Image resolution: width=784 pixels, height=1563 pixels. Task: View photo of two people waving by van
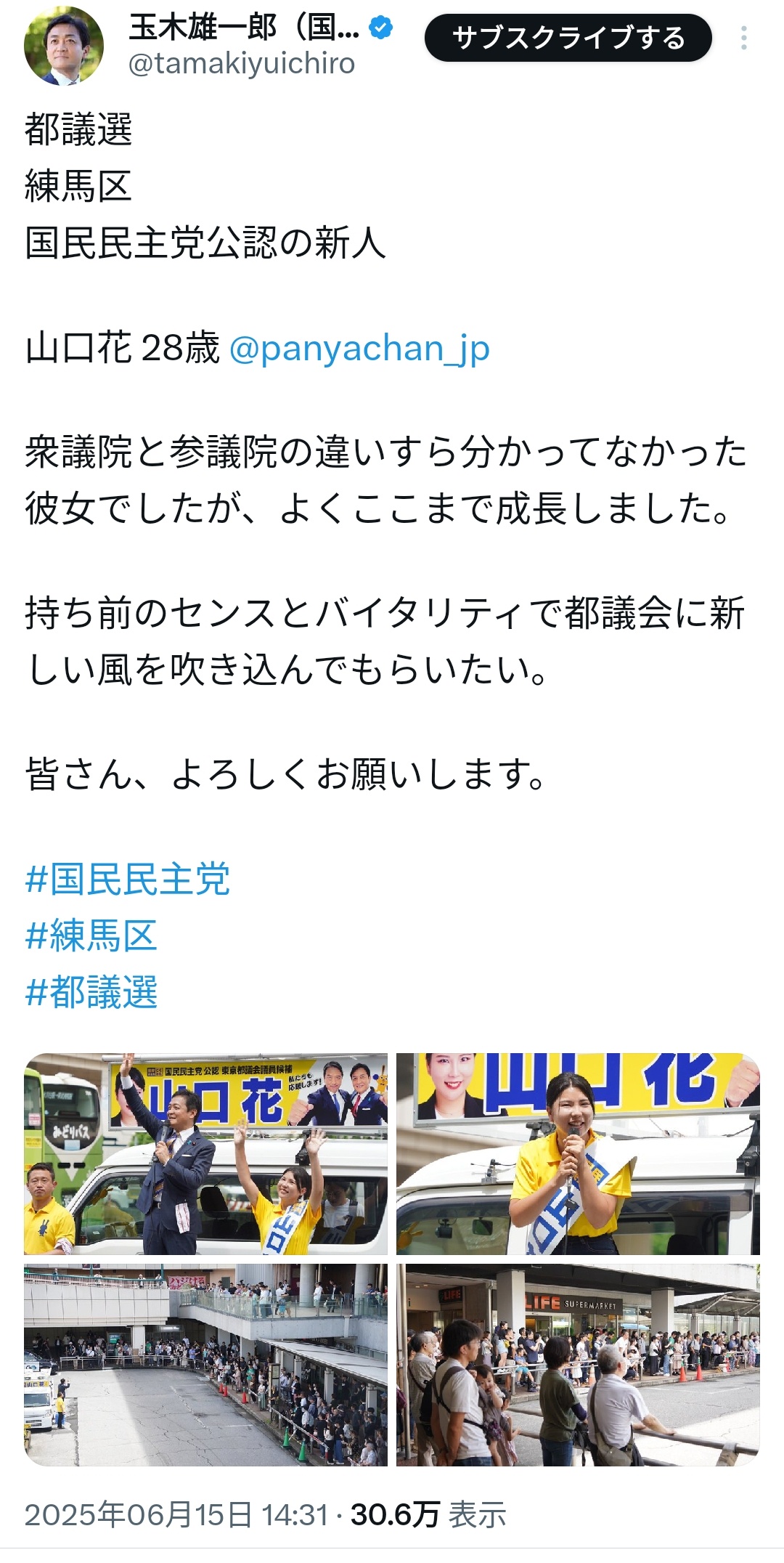(206, 1153)
